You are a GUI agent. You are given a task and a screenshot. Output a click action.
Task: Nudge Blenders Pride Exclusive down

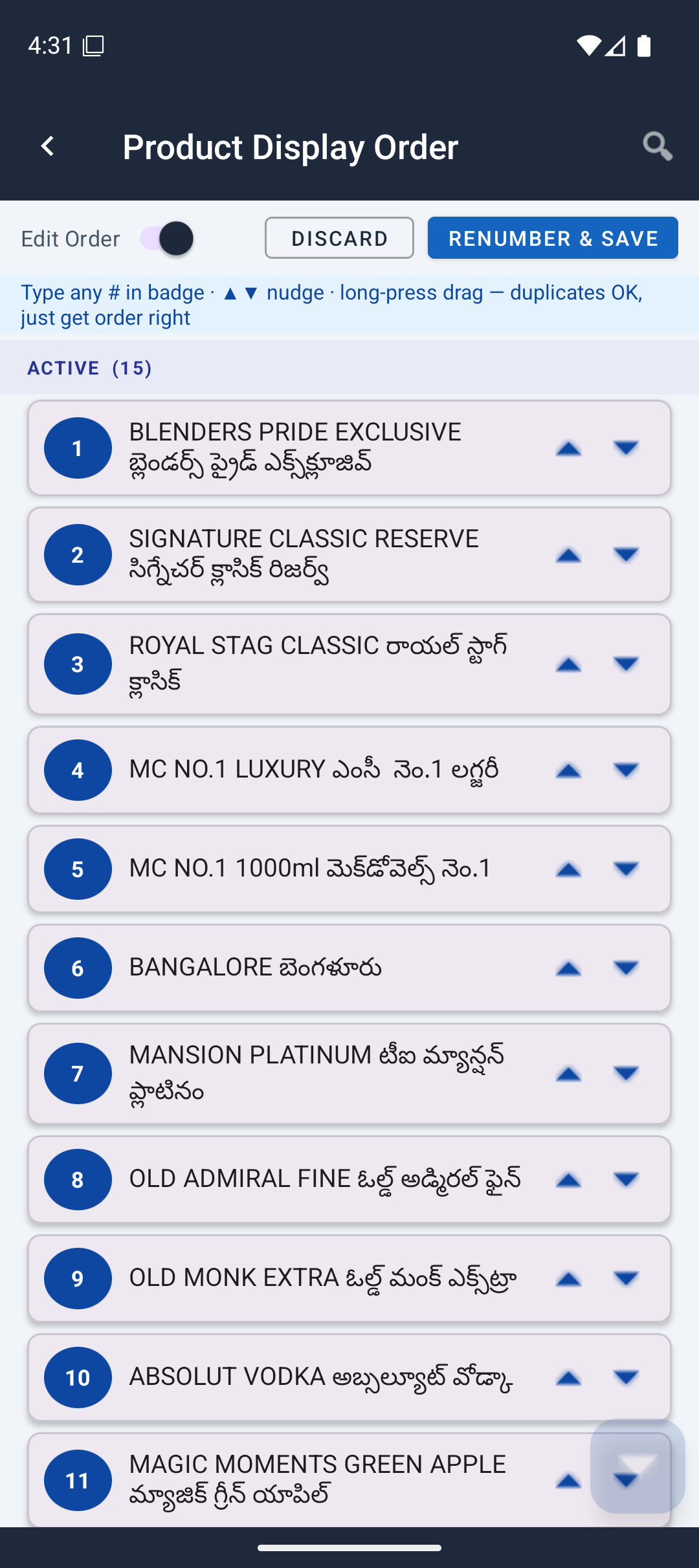tap(626, 448)
